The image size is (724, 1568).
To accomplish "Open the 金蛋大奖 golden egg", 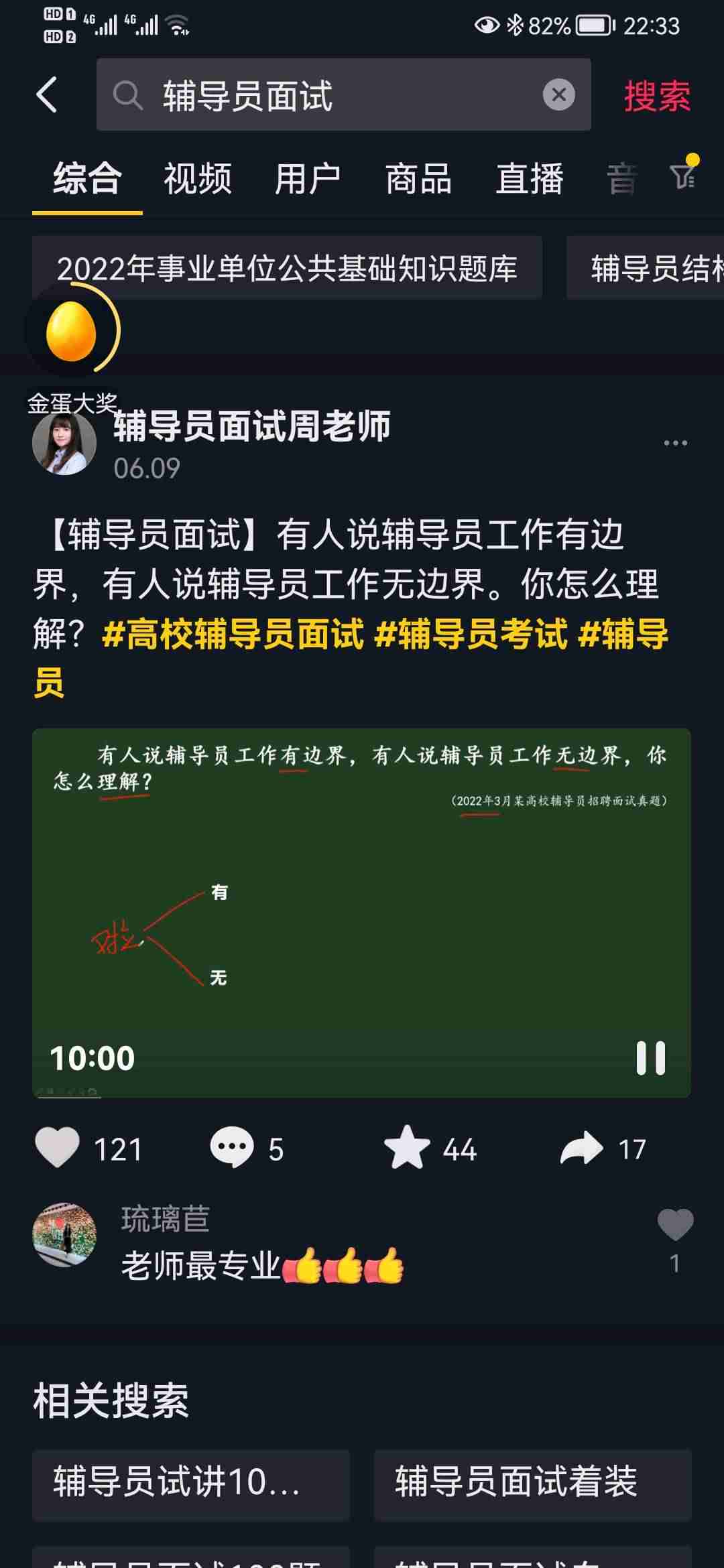I will click(72, 332).
